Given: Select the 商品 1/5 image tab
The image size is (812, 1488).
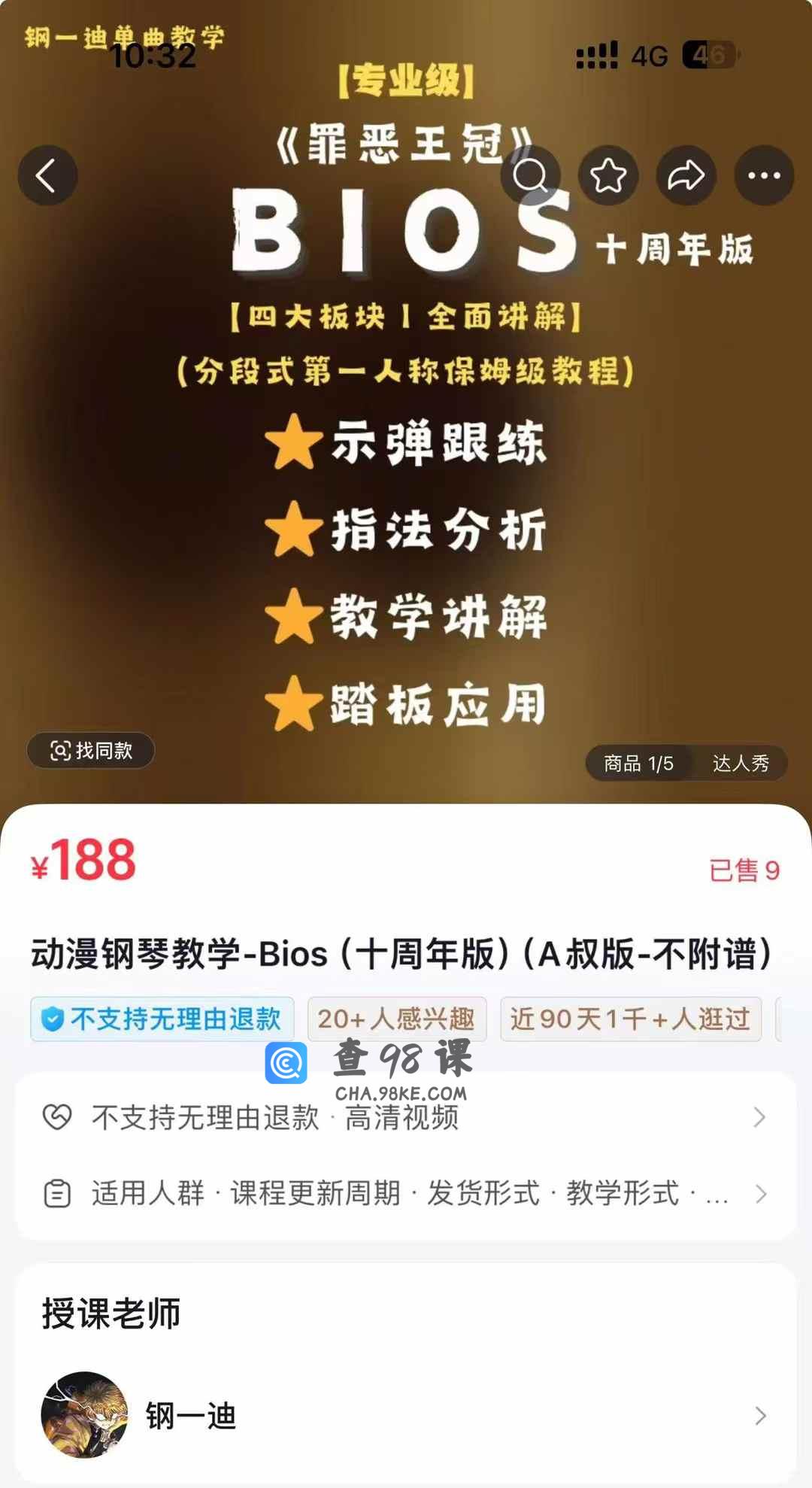Looking at the screenshot, I should [x=638, y=764].
